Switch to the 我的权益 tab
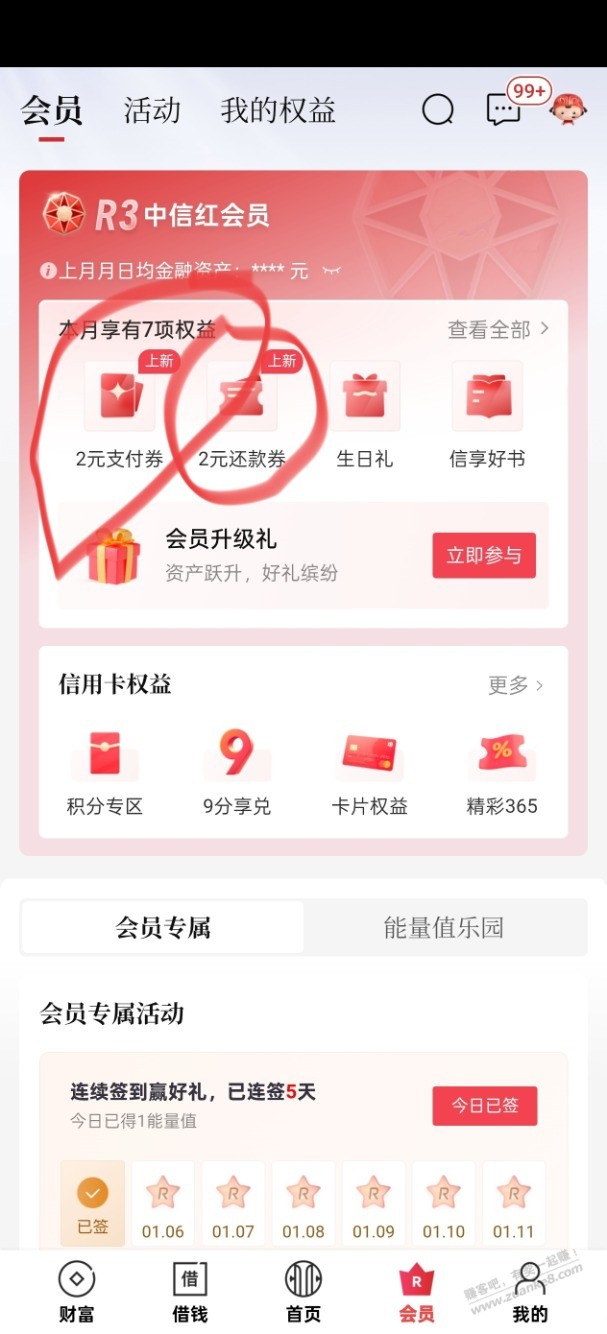Image resolution: width=607 pixels, height=1334 pixels. (x=278, y=110)
